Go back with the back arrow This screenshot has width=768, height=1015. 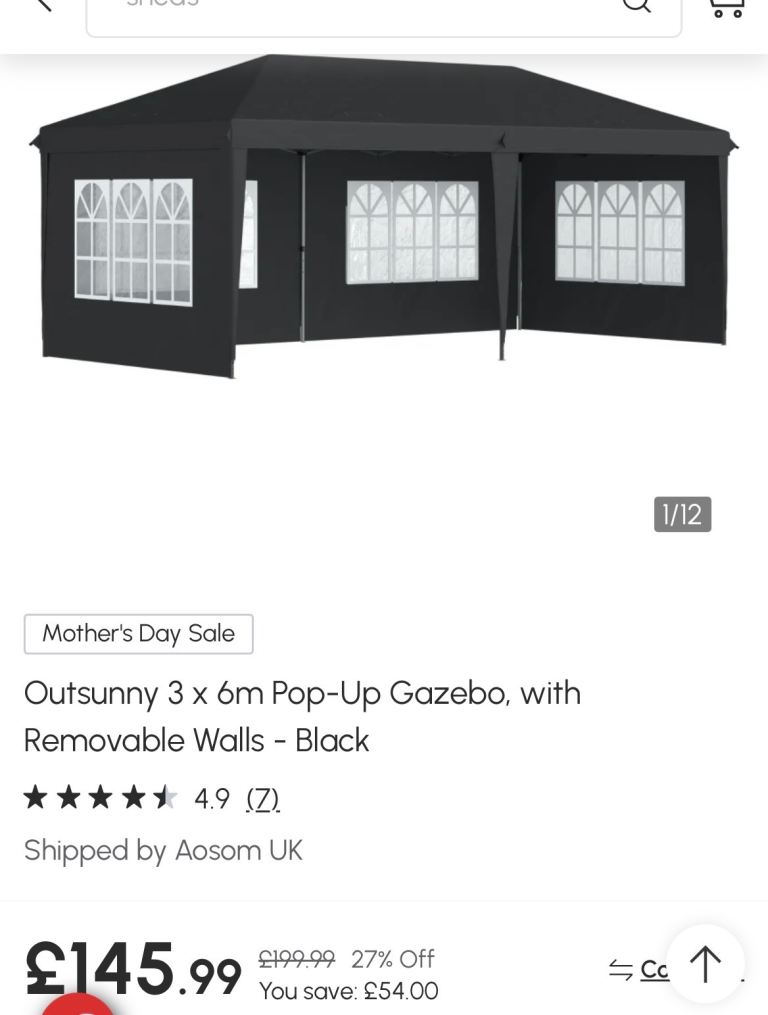click(x=40, y=5)
